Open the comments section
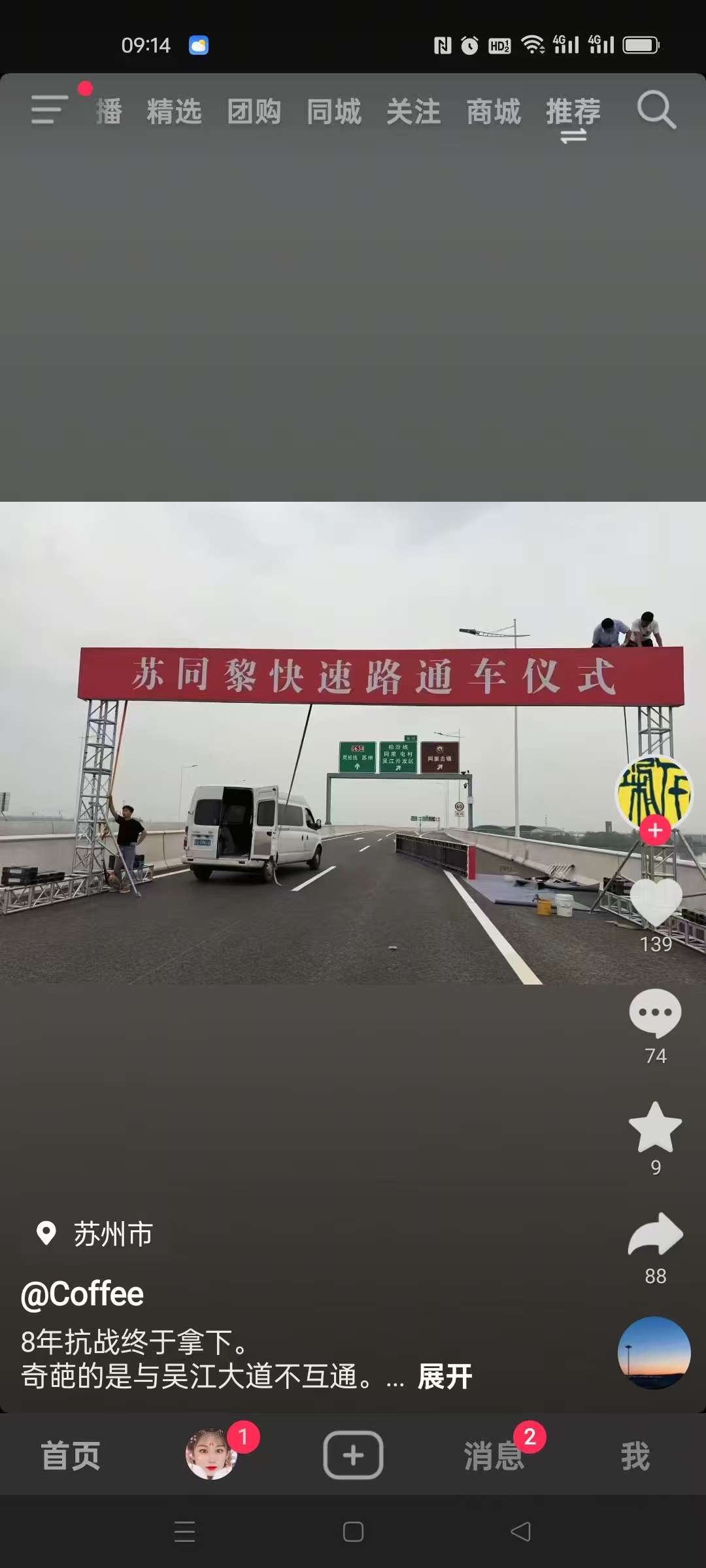This screenshot has height=1568, width=706. (655, 1013)
